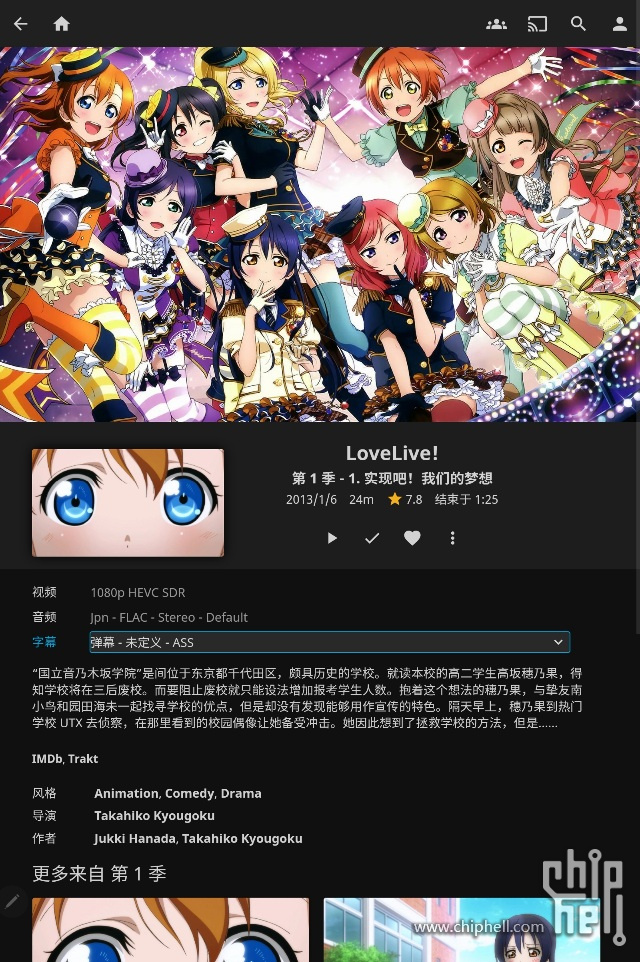Go back using the top arrow
640x962 pixels.
coord(21,24)
